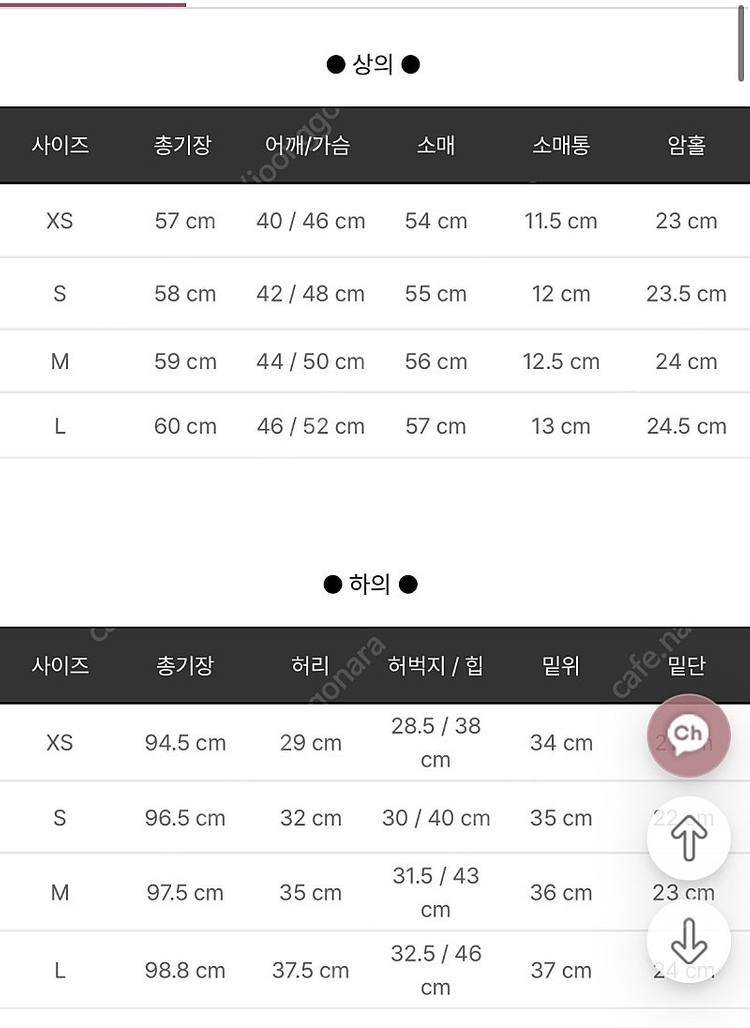The height and width of the screenshot is (1028, 750).
Task: Click the 소매통 column header
Action: point(560,144)
